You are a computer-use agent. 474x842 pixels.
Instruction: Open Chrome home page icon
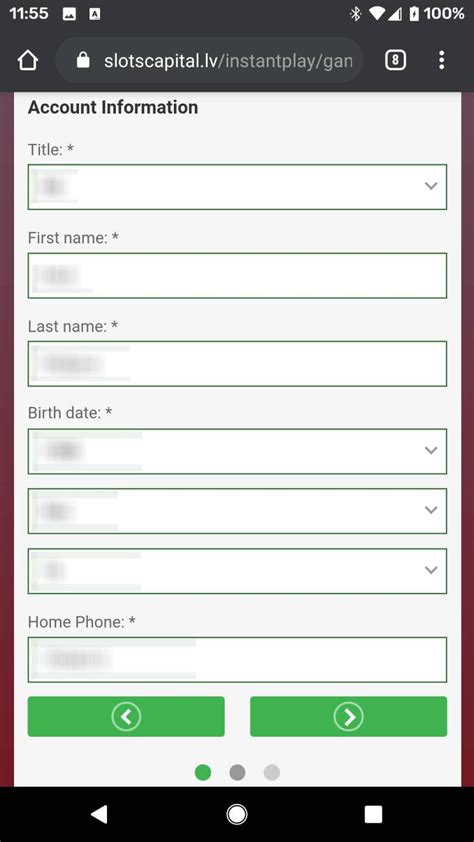(x=28, y=60)
